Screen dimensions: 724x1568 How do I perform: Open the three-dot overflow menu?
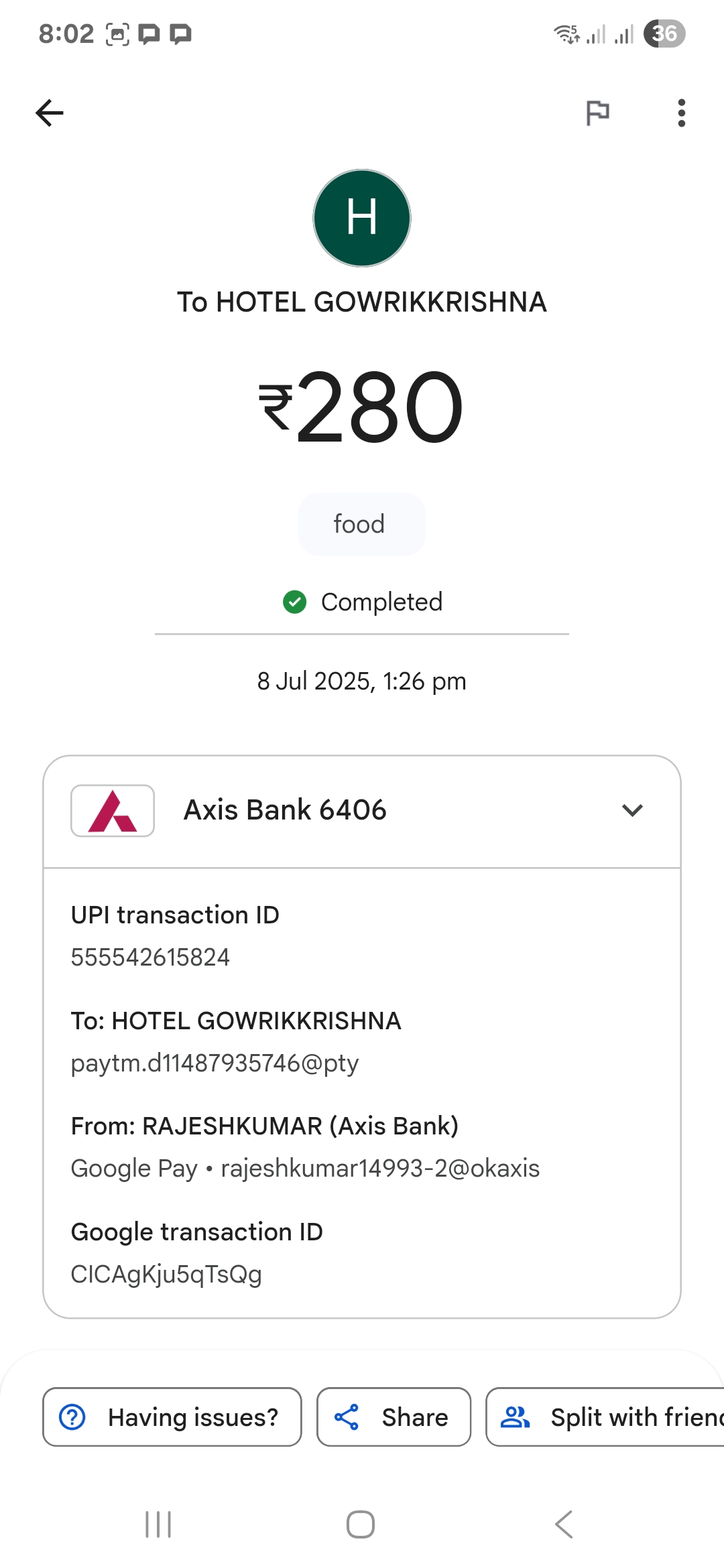tap(682, 113)
